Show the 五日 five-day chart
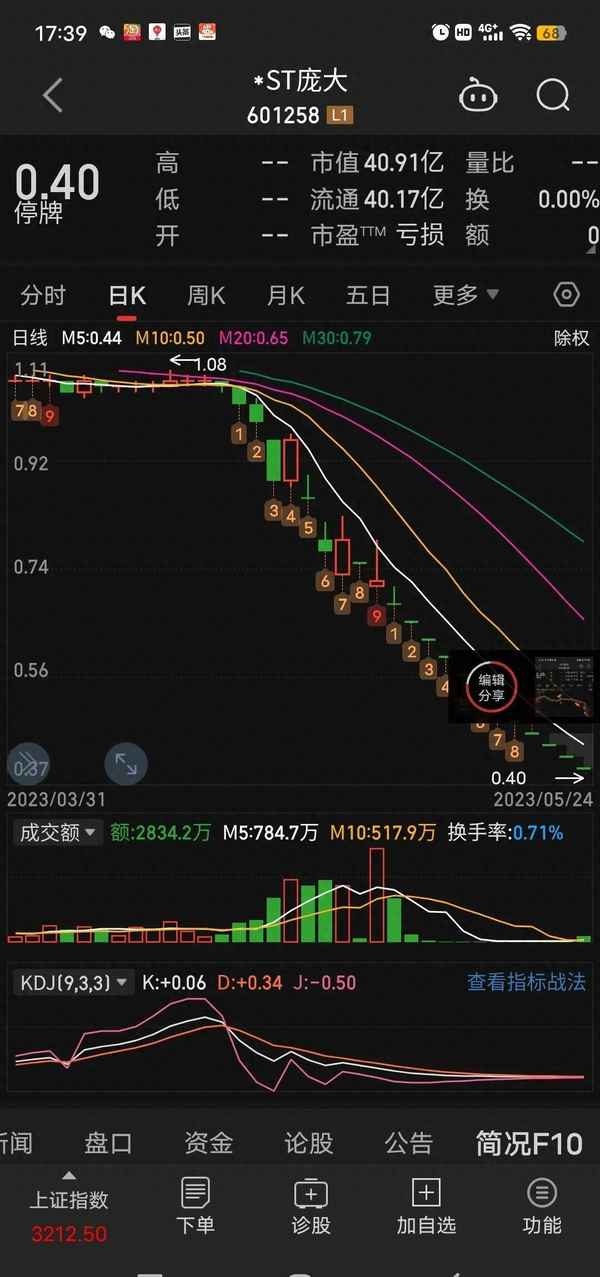The height and width of the screenshot is (1277, 600). tap(367, 295)
